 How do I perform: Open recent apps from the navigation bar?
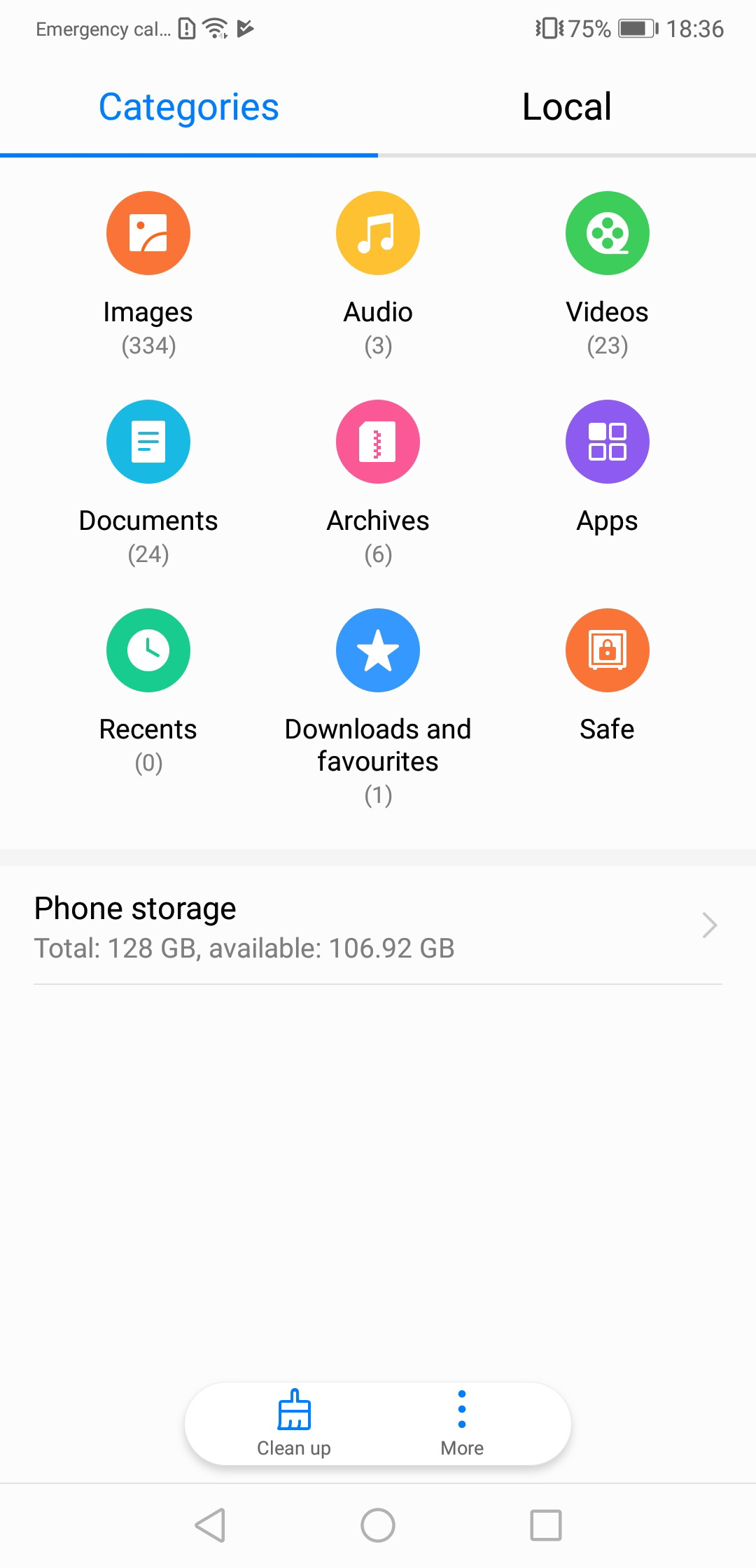click(546, 1525)
